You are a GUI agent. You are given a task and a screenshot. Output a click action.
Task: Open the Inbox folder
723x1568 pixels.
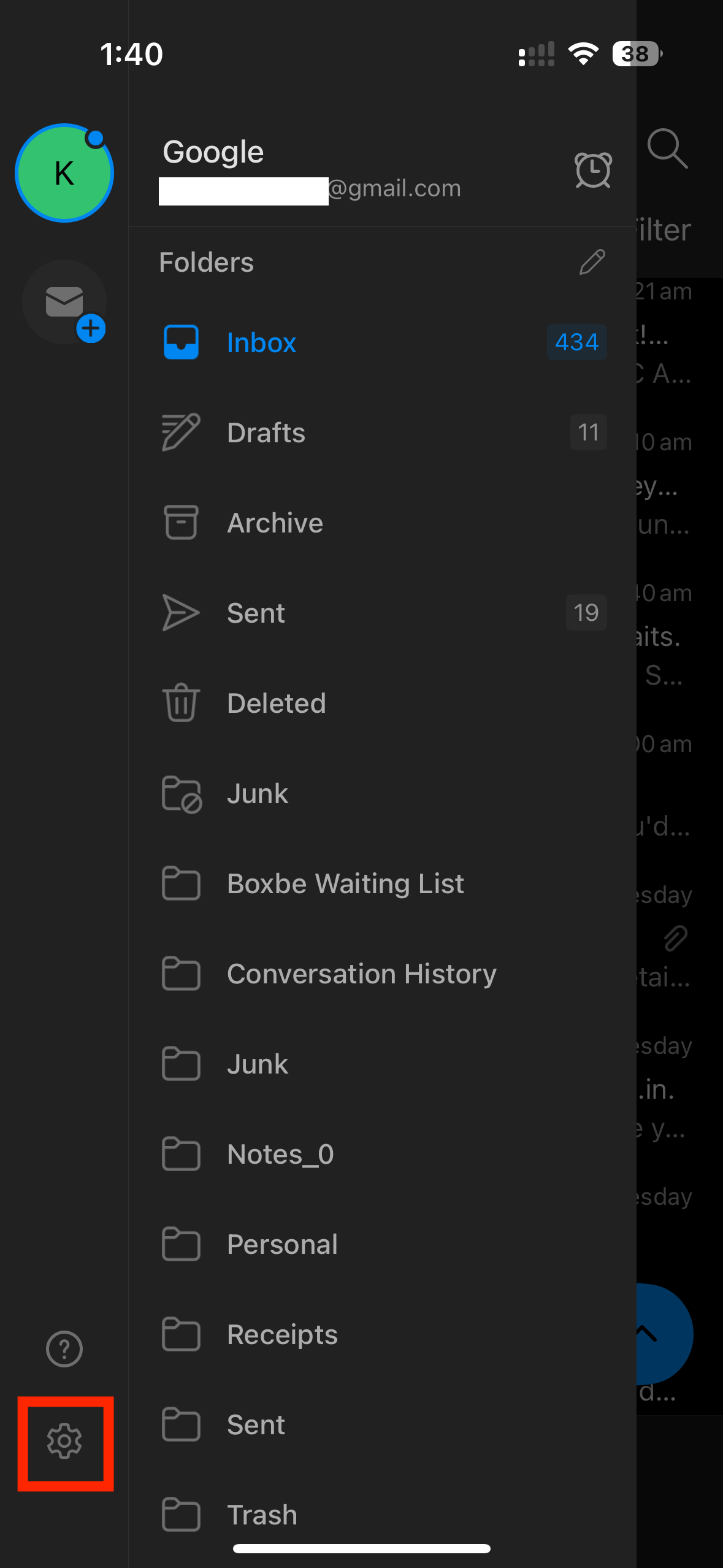(x=383, y=342)
